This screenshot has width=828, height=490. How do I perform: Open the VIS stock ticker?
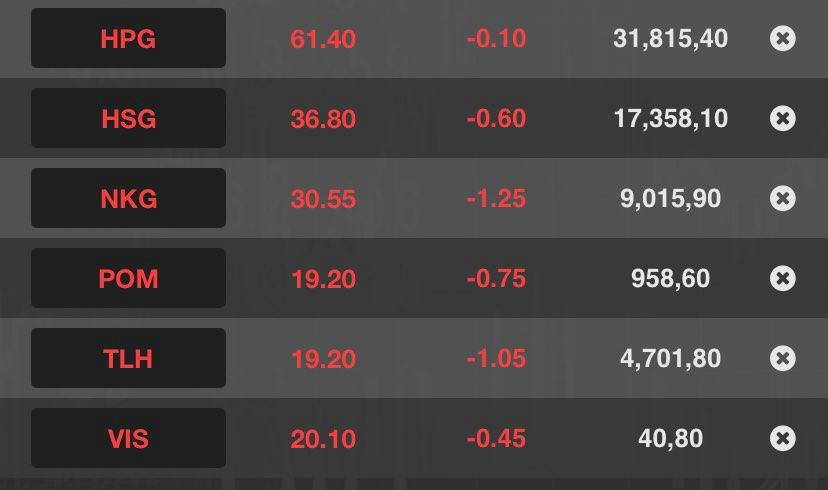point(128,438)
